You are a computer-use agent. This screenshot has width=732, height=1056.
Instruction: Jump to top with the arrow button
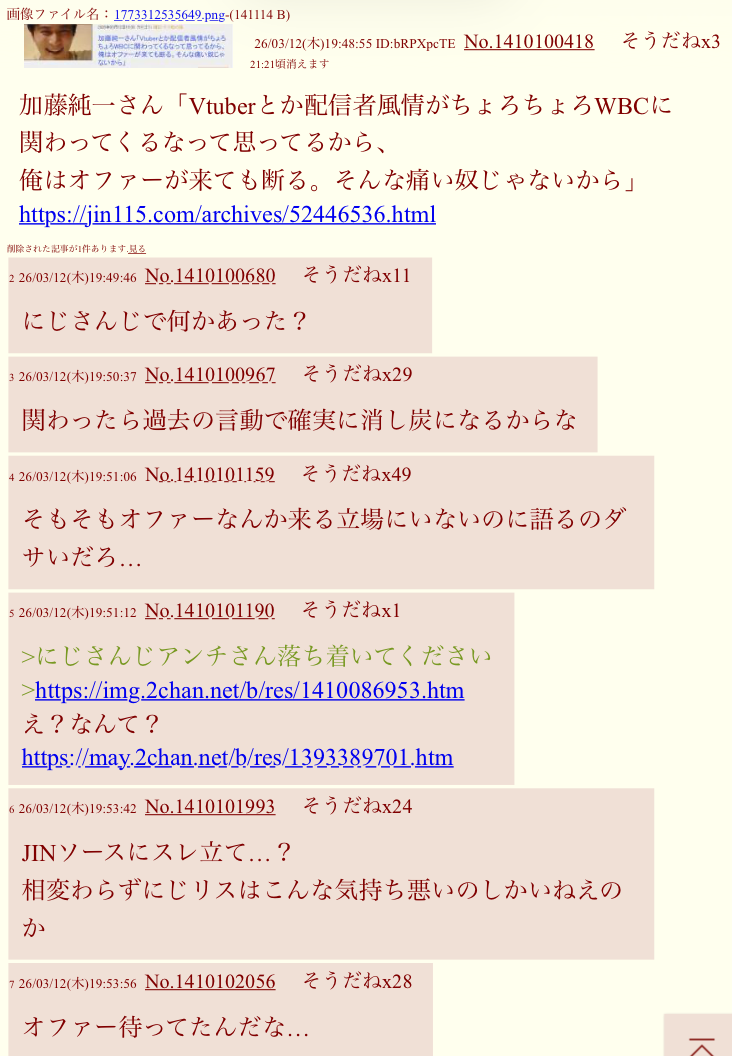point(701,1040)
